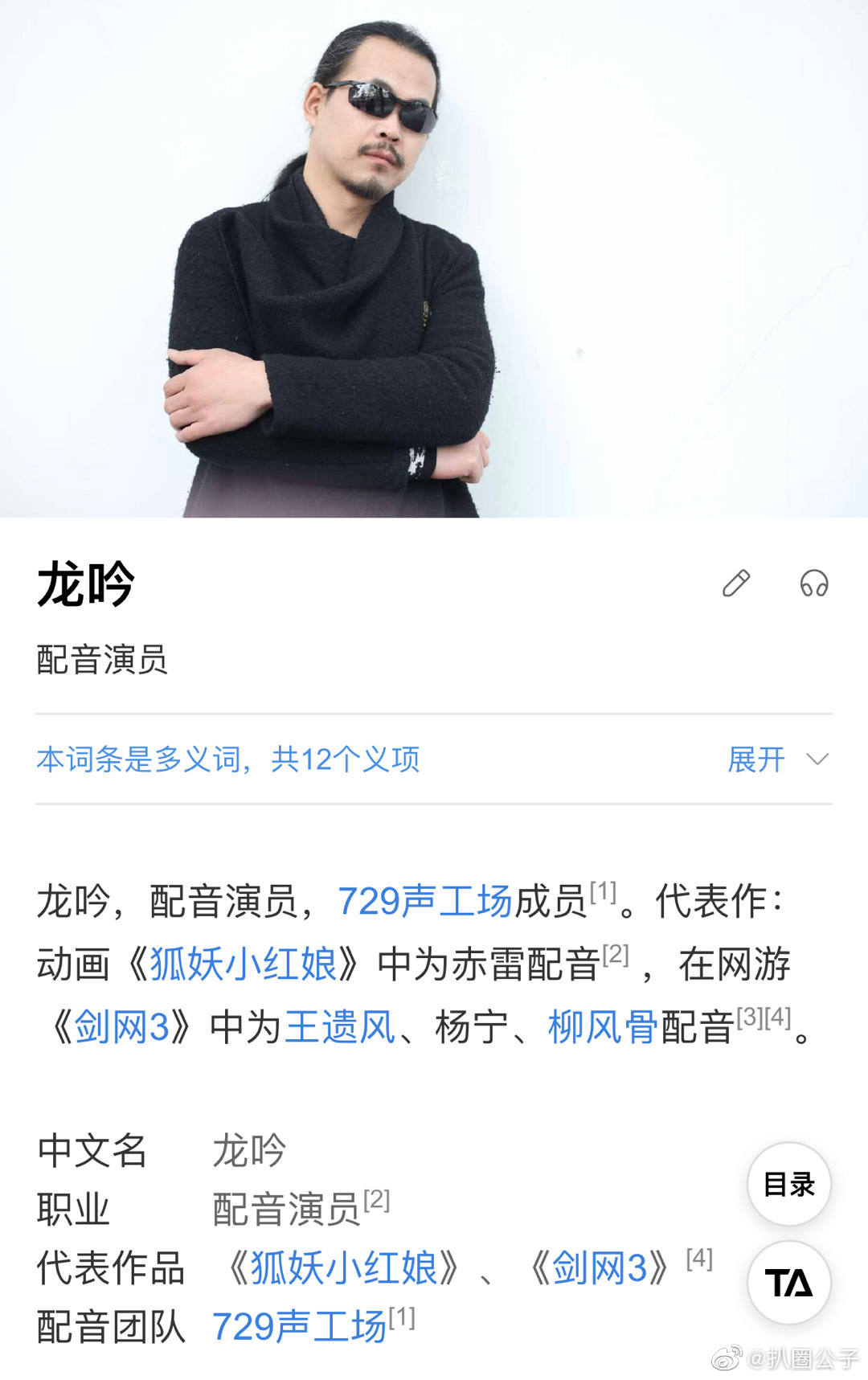The width and height of the screenshot is (868, 1380).
Task: Open 《剑网3》 link in the 代表作品 row
Action: (600, 1268)
